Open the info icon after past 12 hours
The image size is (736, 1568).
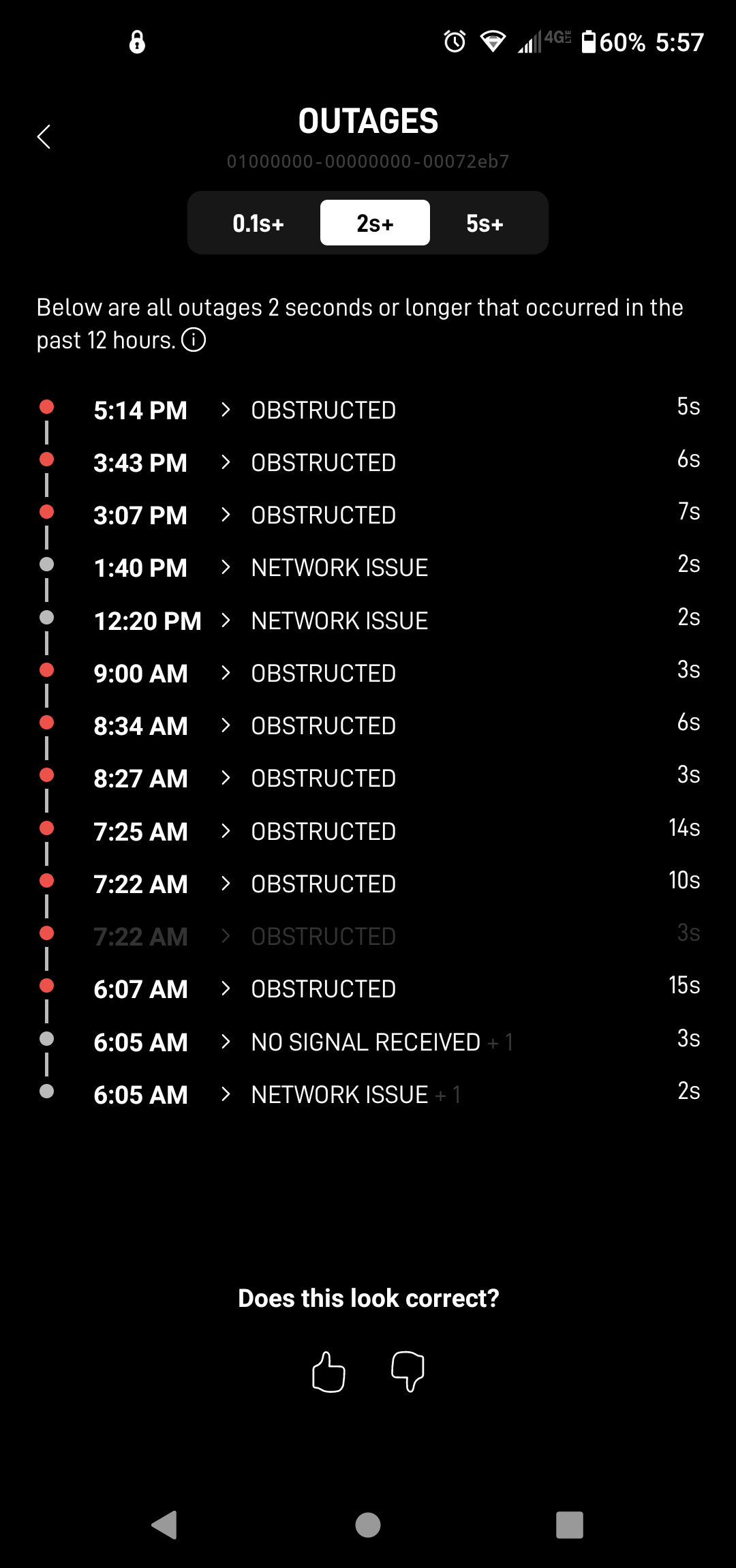click(x=194, y=340)
